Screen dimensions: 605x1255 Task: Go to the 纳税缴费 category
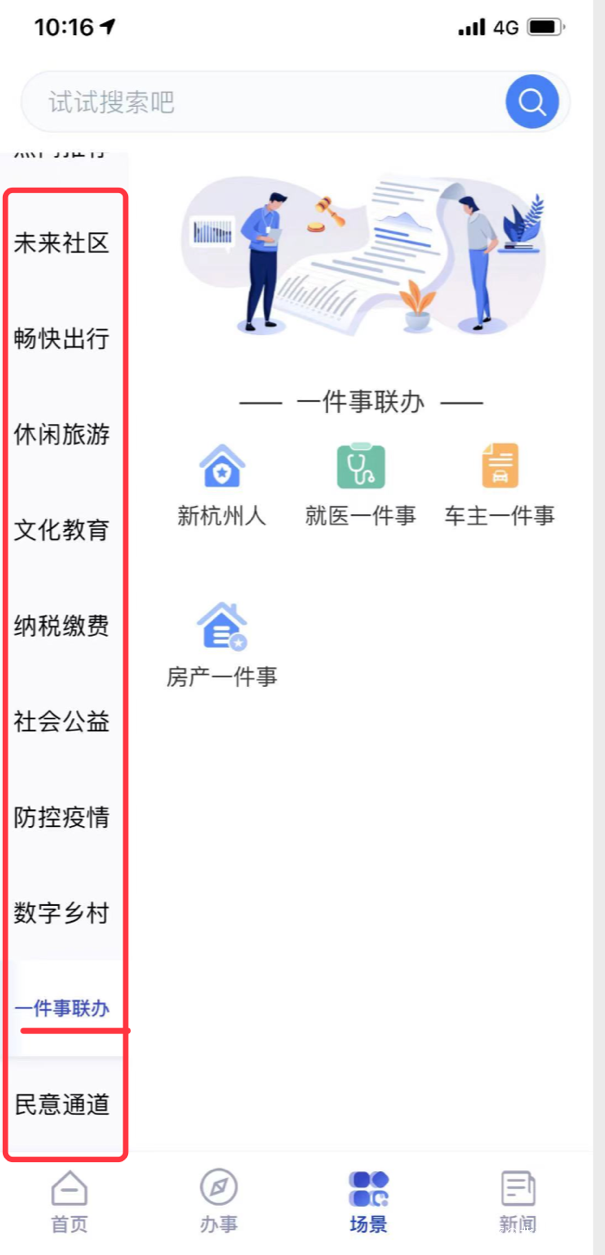(x=62, y=626)
